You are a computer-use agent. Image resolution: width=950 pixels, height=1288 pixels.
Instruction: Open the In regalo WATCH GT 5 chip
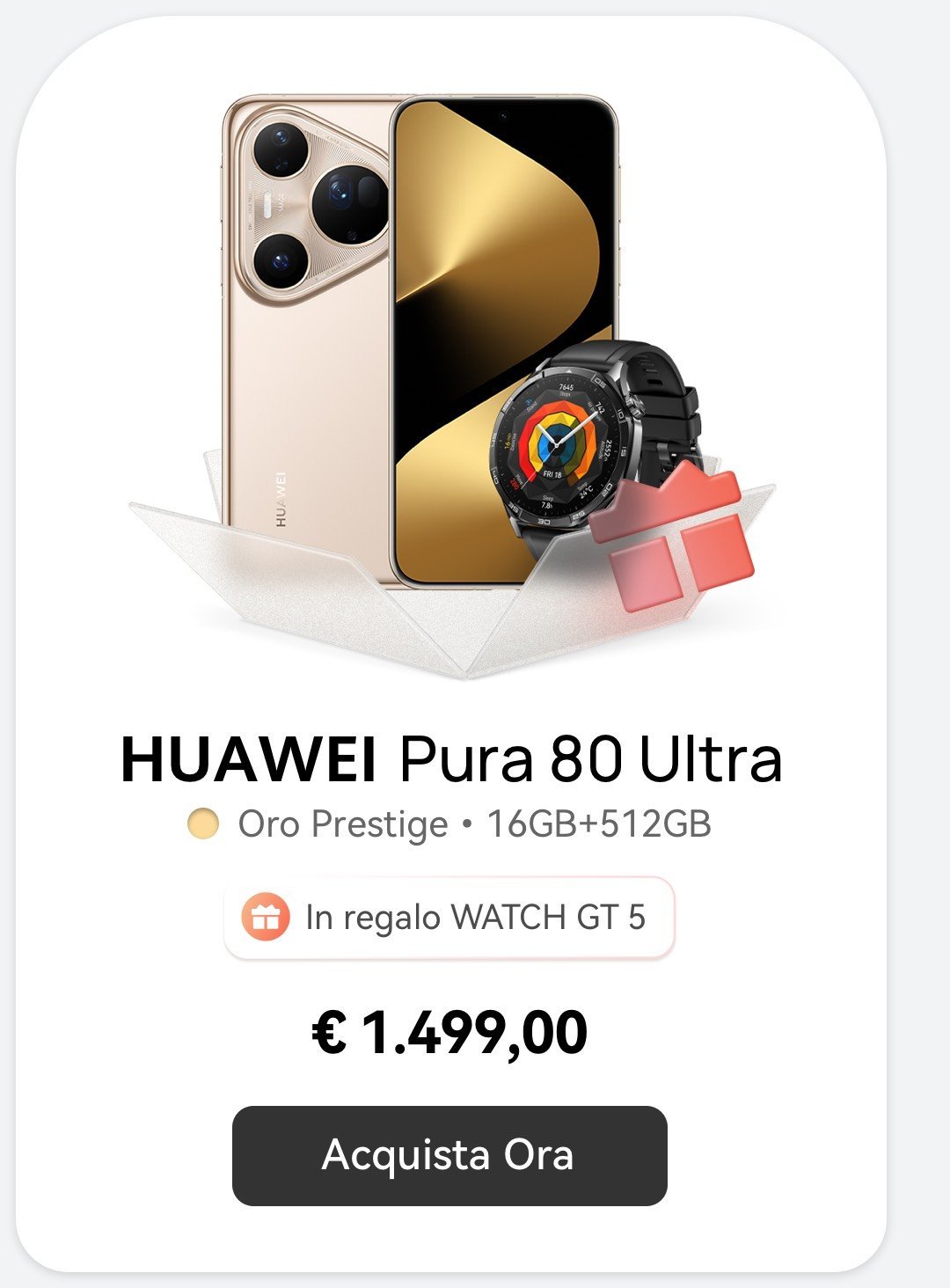coord(449,918)
